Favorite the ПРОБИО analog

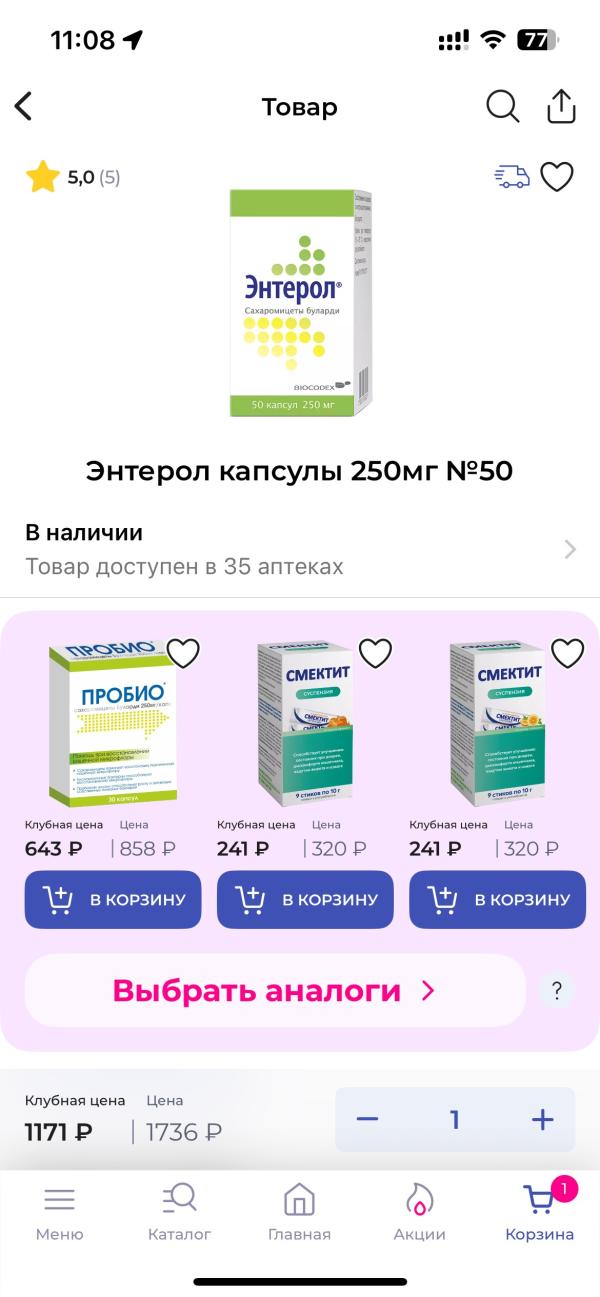tap(183, 653)
